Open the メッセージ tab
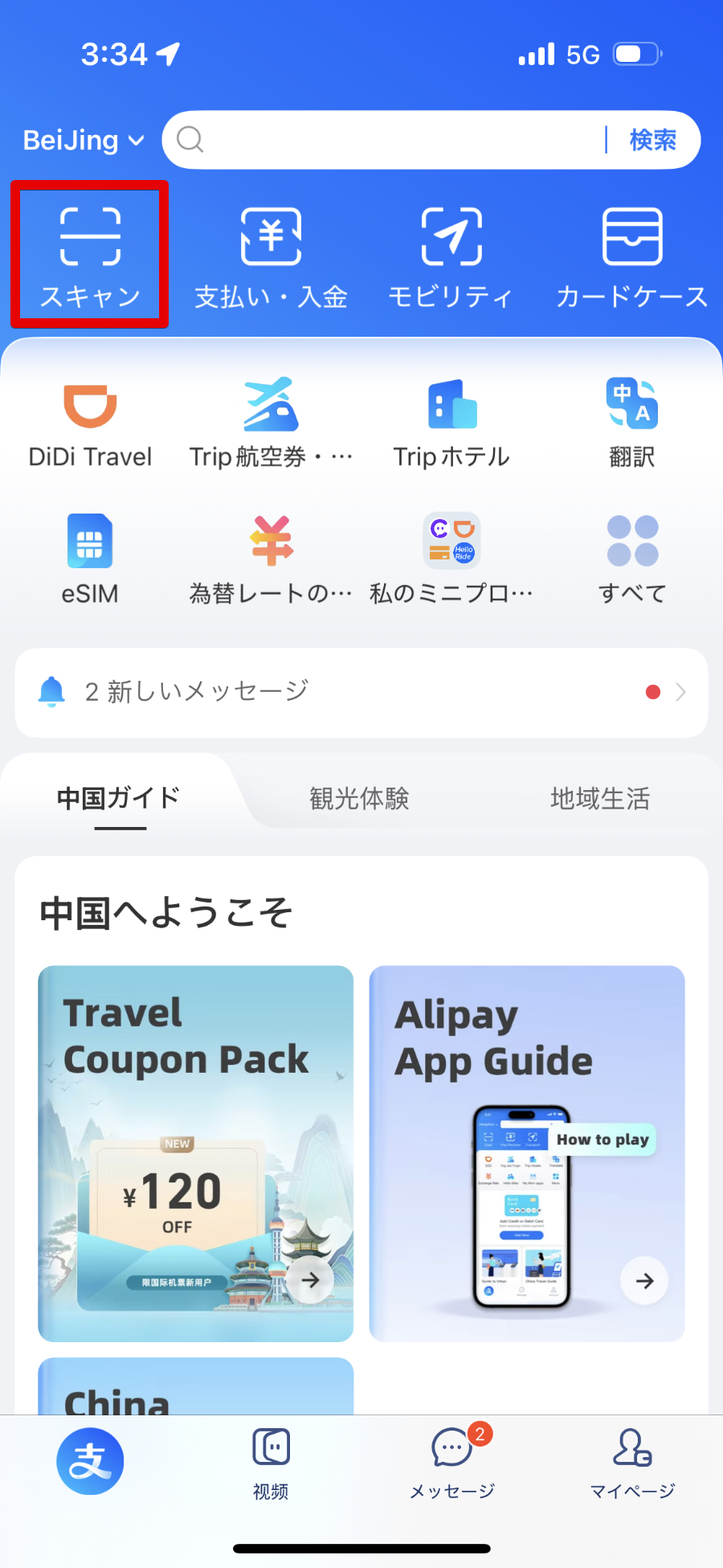Viewport: 723px width, 1568px height. [452, 1464]
